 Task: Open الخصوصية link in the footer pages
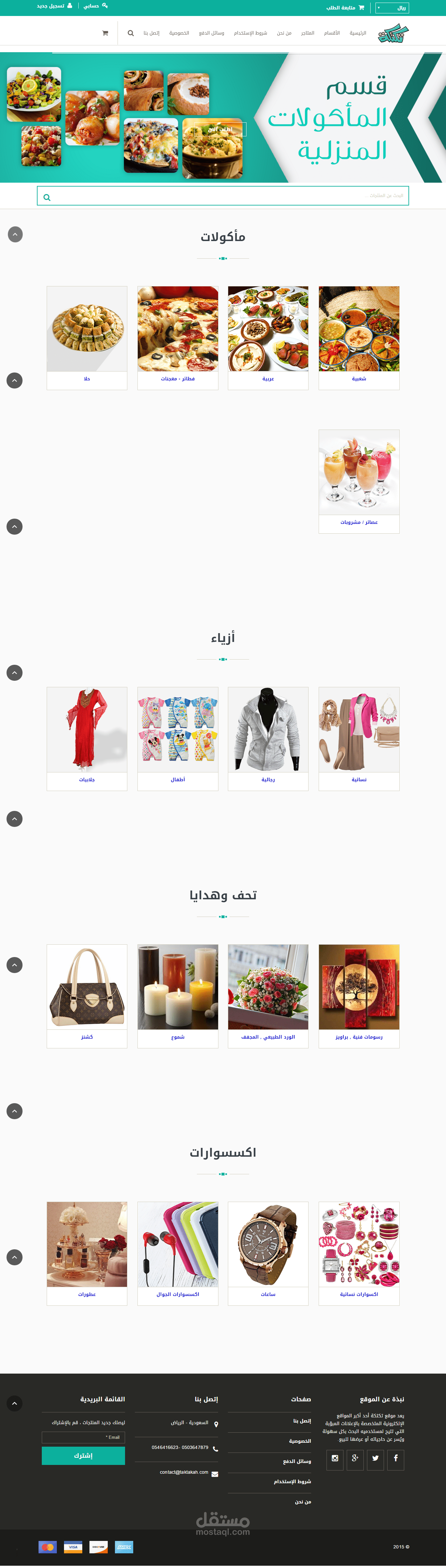[x=300, y=1441]
